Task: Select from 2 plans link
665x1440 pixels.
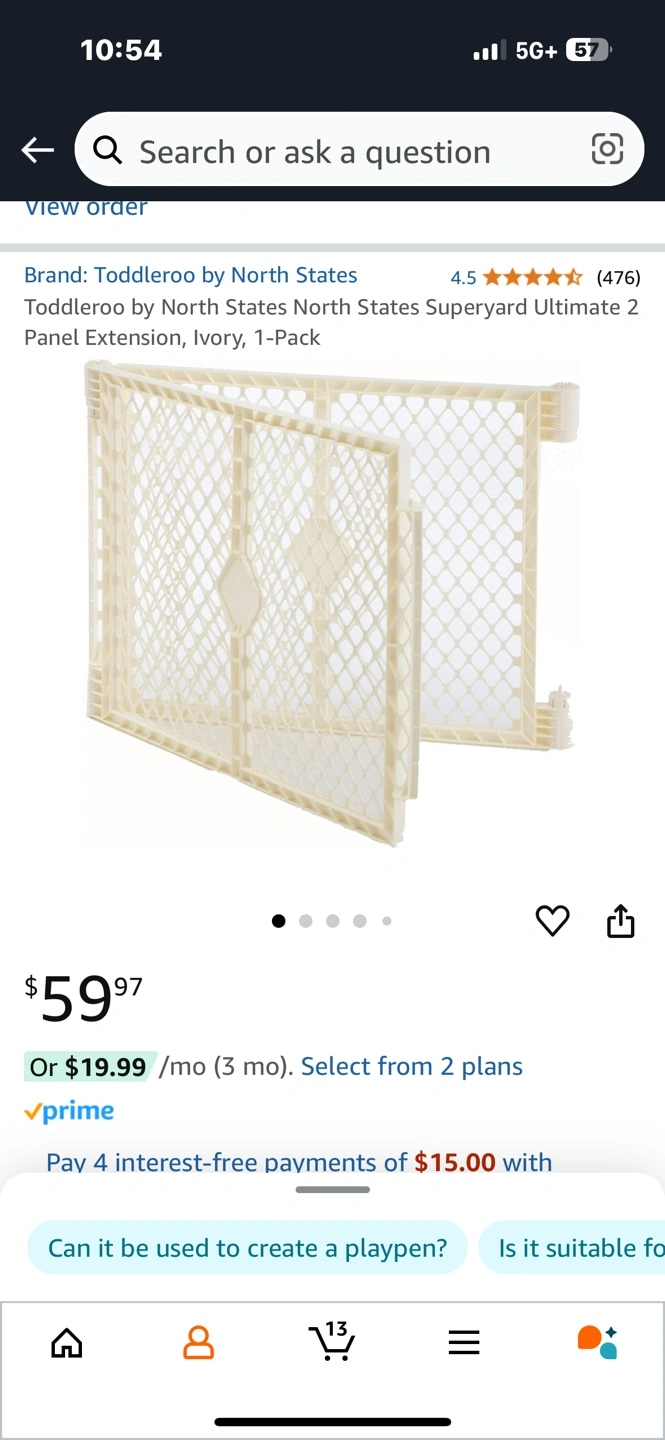Action: click(412, 1066)
